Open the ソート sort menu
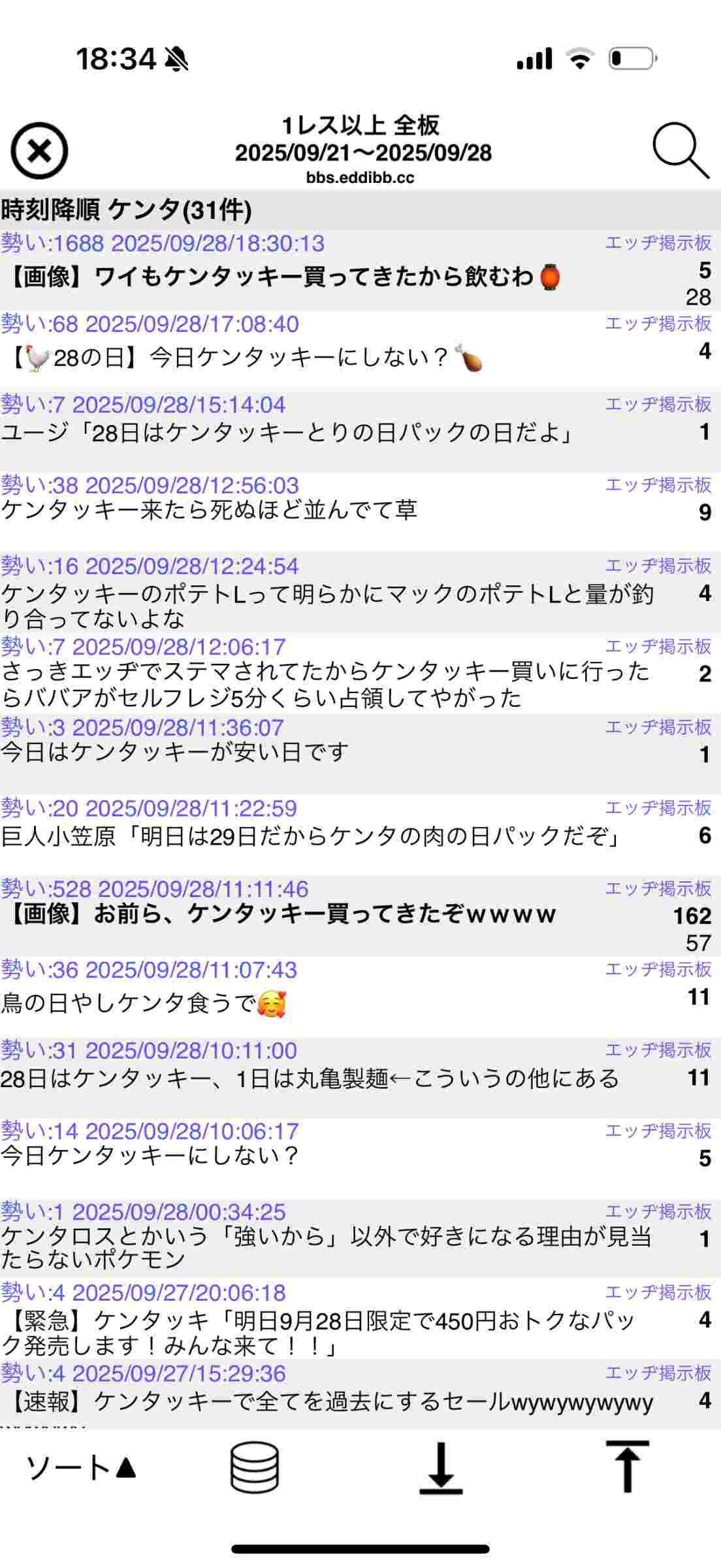Screen dimensions: 721x1568 pyautogui.click(x=81, y=1467)
